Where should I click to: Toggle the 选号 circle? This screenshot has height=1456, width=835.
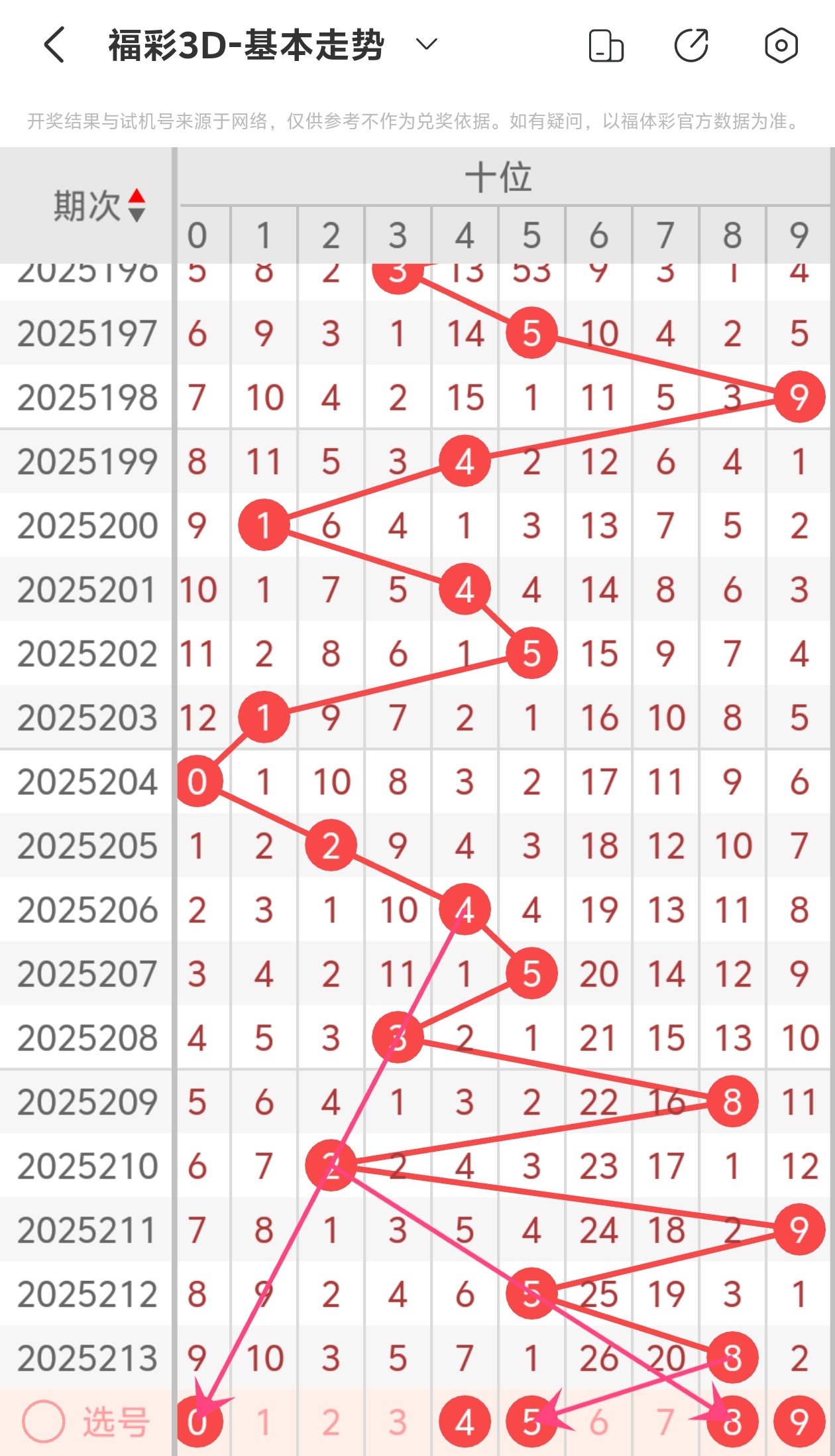click(44, 1422)
